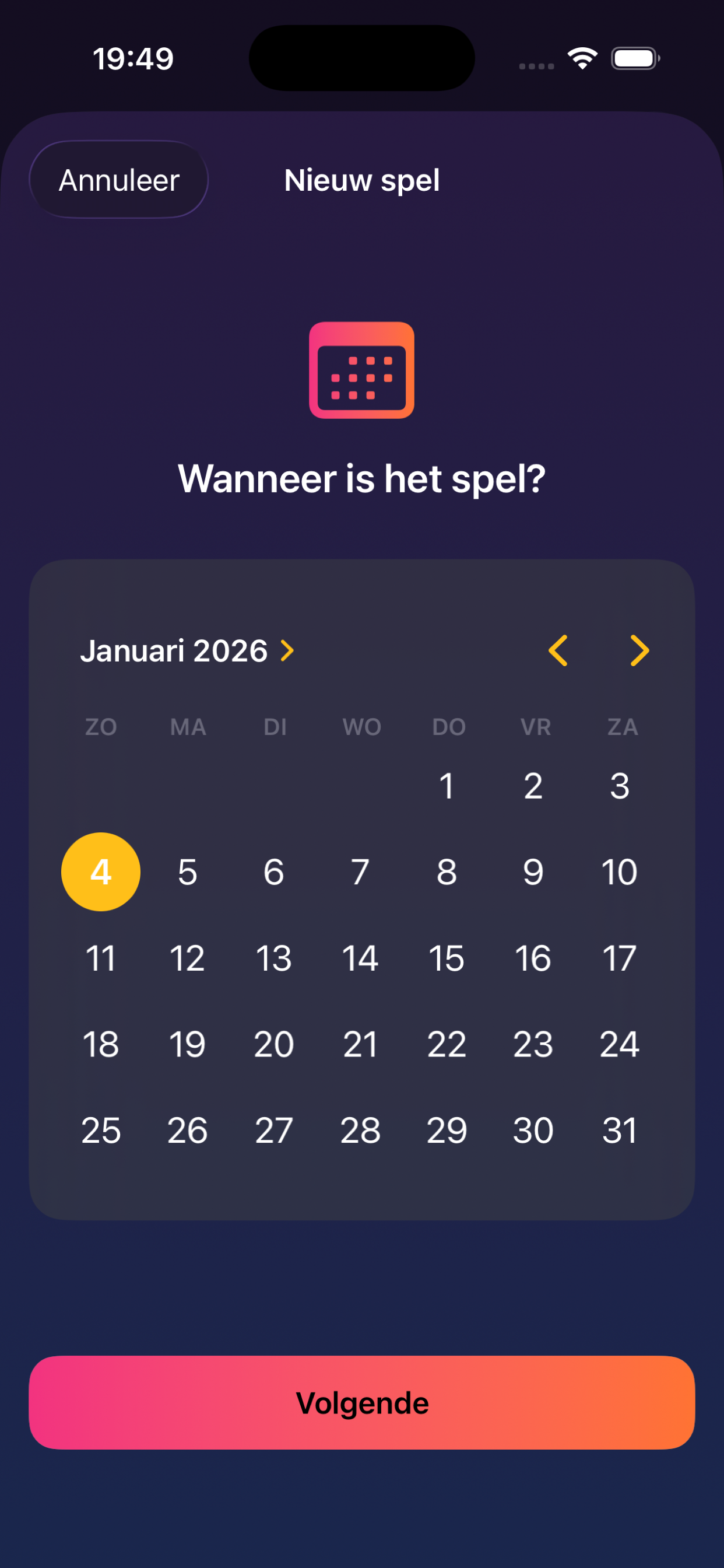The height and width of the screenshot is (1568, 724).
Task: Go to the next month
Action: click(639, 650)
